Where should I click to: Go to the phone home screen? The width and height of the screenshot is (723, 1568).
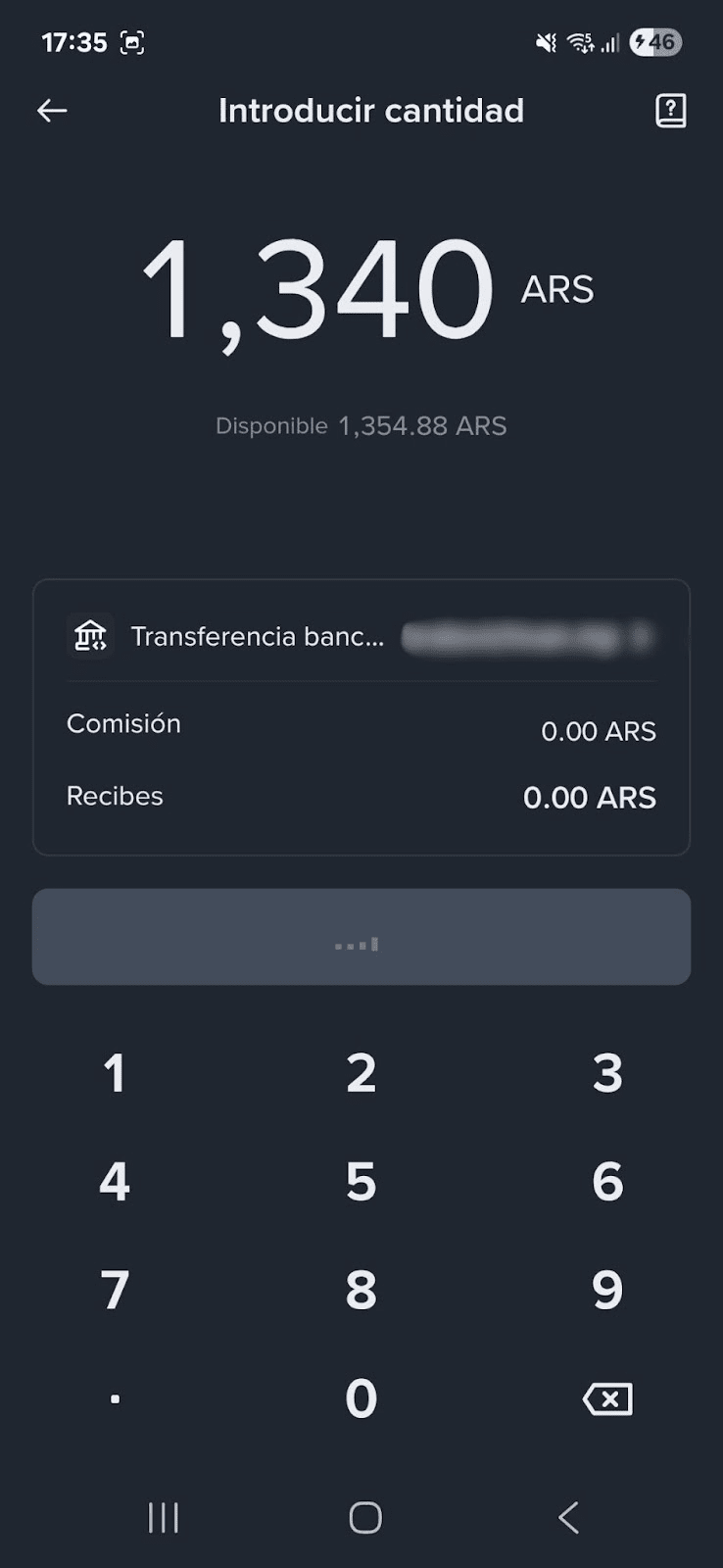tap(364, 1517)
